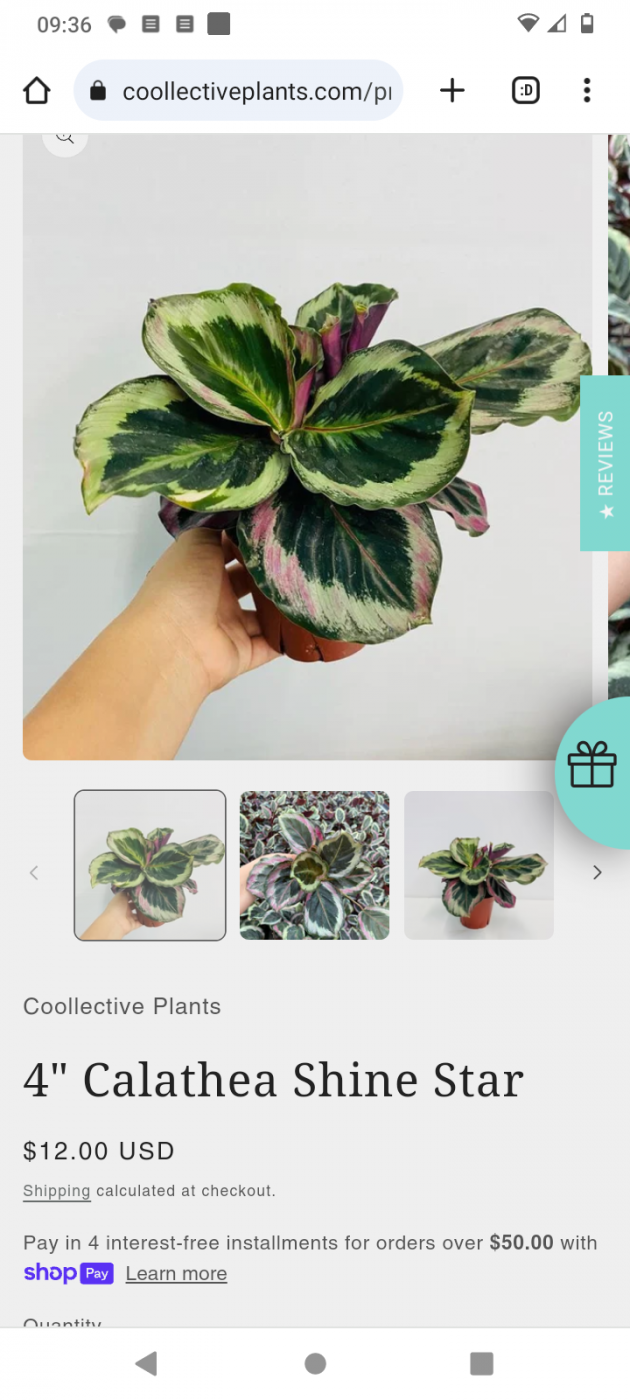Open the browser overflow menu
This screenshot has width=630, height=1400.
[x=587, y=91]
